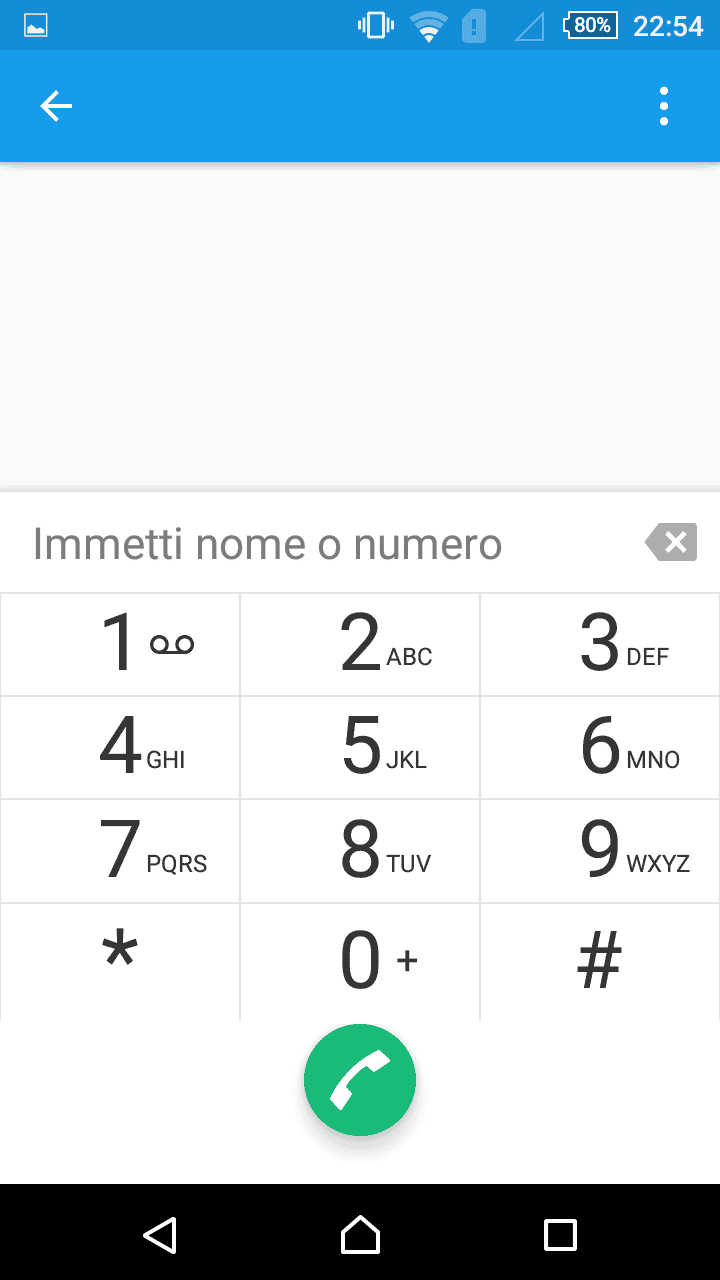Open the overflow menu

point(664,106)
